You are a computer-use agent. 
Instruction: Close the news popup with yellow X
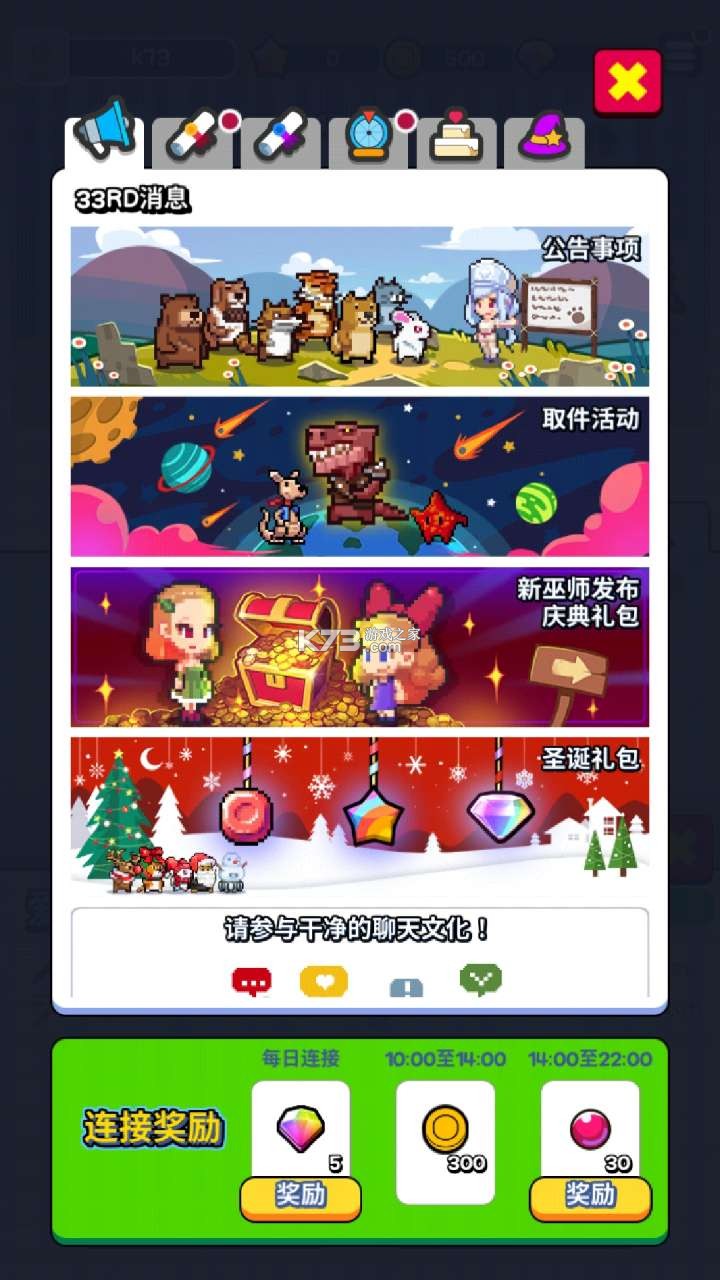point(628,82)
